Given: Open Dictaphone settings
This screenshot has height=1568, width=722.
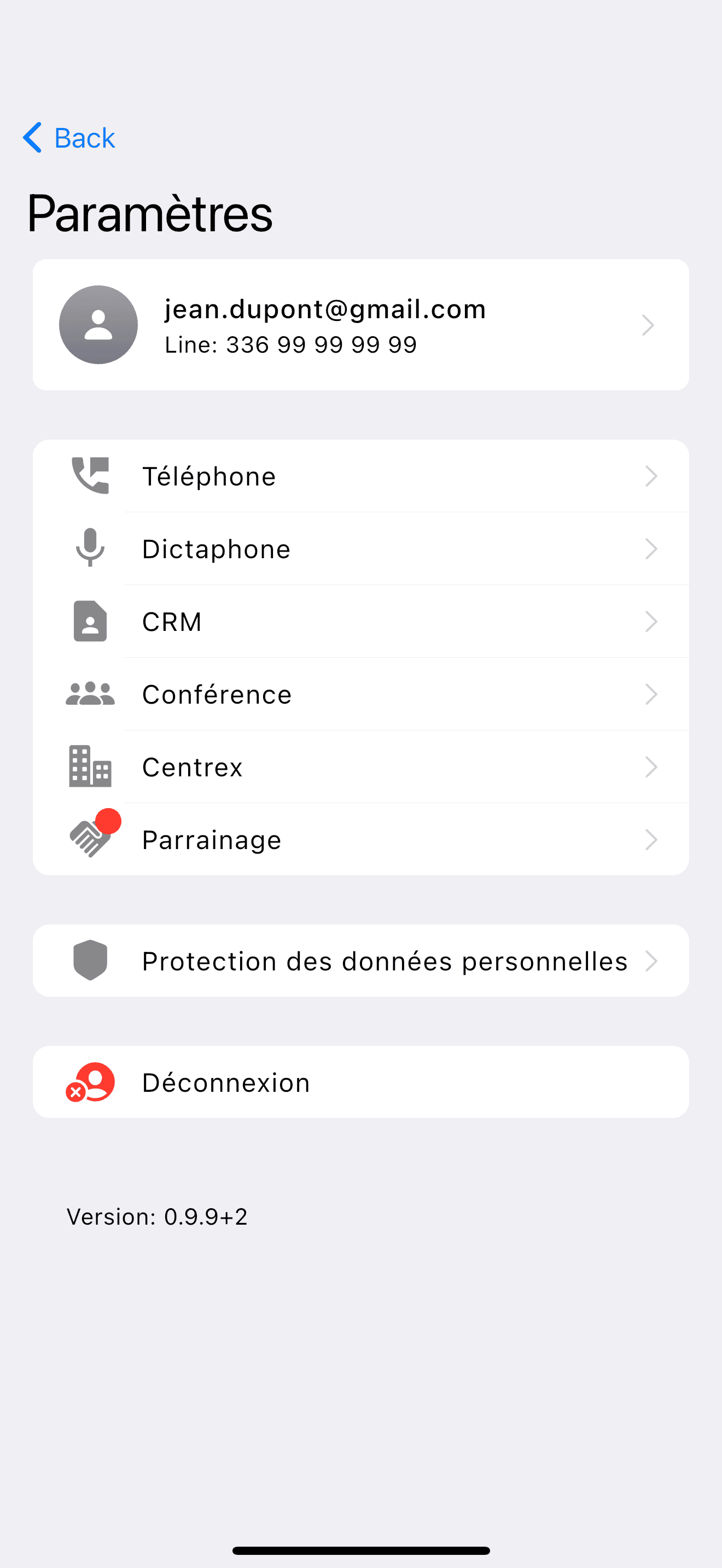Looking at the screenshot, I should 361,549.
